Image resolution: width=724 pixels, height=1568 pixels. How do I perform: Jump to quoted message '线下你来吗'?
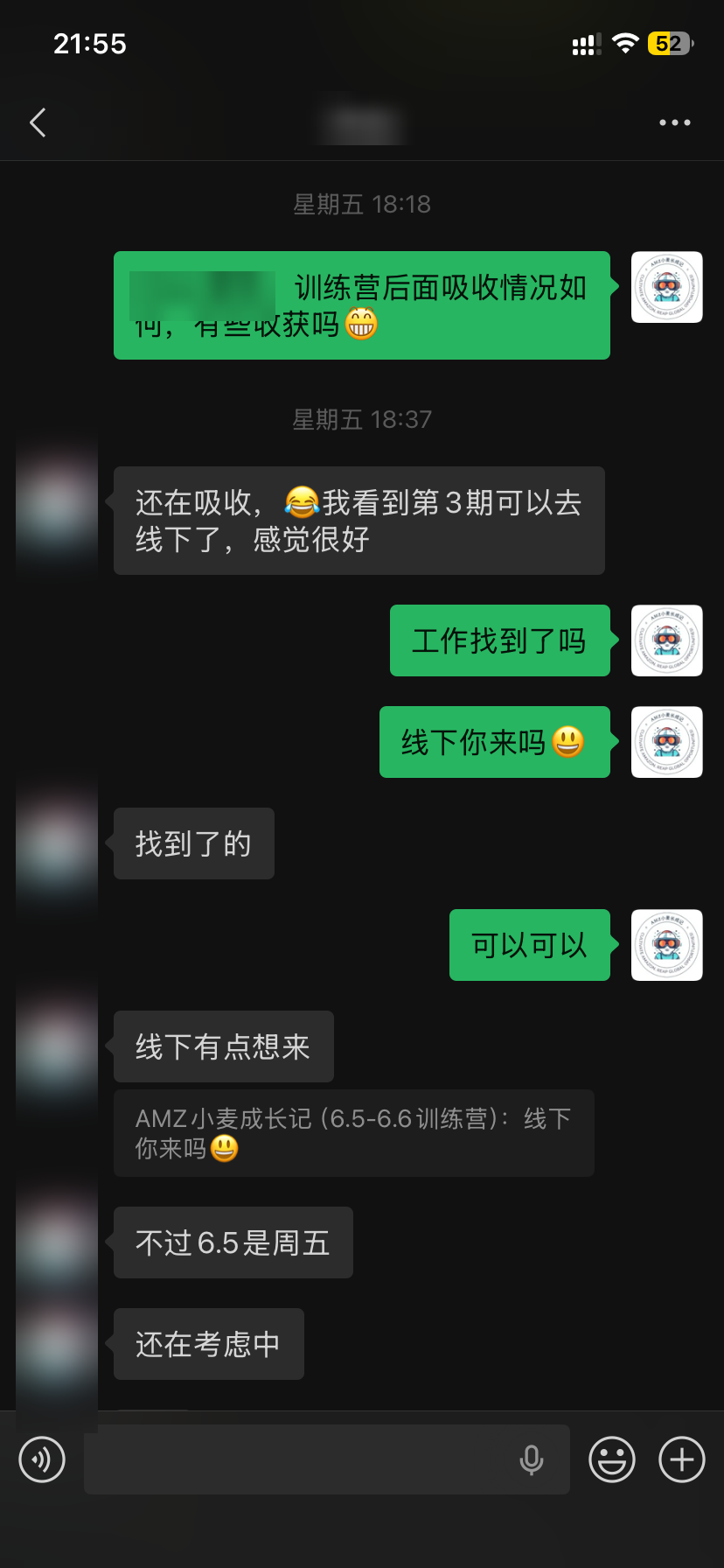(354, 1133)
